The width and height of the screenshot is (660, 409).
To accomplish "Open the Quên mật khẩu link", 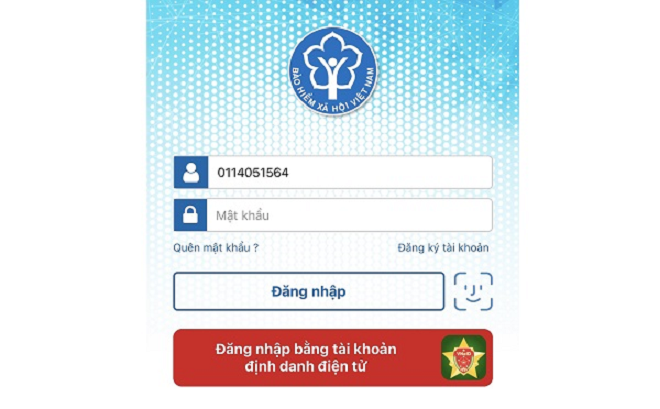I will (216, 247).
